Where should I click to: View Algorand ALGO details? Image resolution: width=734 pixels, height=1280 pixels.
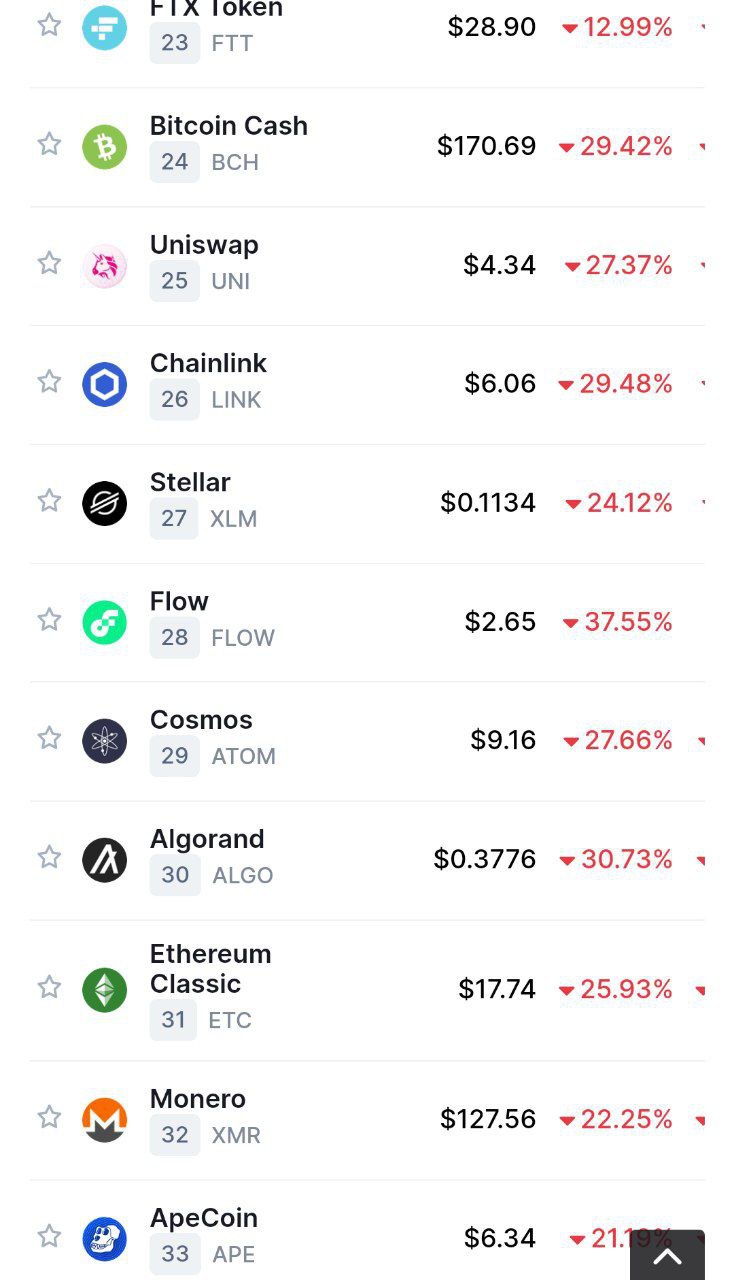click(x=207, y=839)
